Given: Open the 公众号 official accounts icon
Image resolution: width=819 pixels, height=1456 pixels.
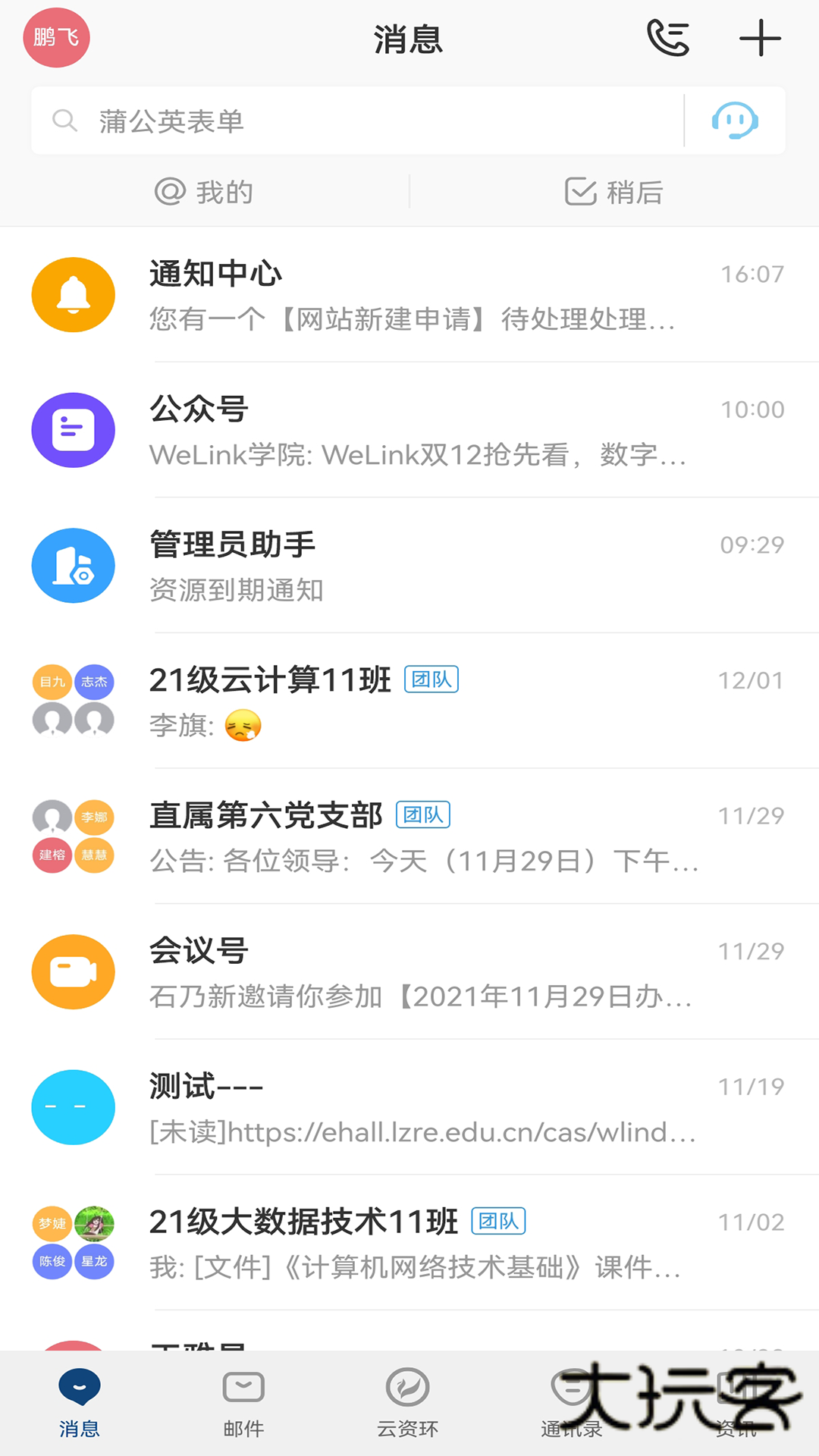Looking at the screenshot, I should (73, 430).
